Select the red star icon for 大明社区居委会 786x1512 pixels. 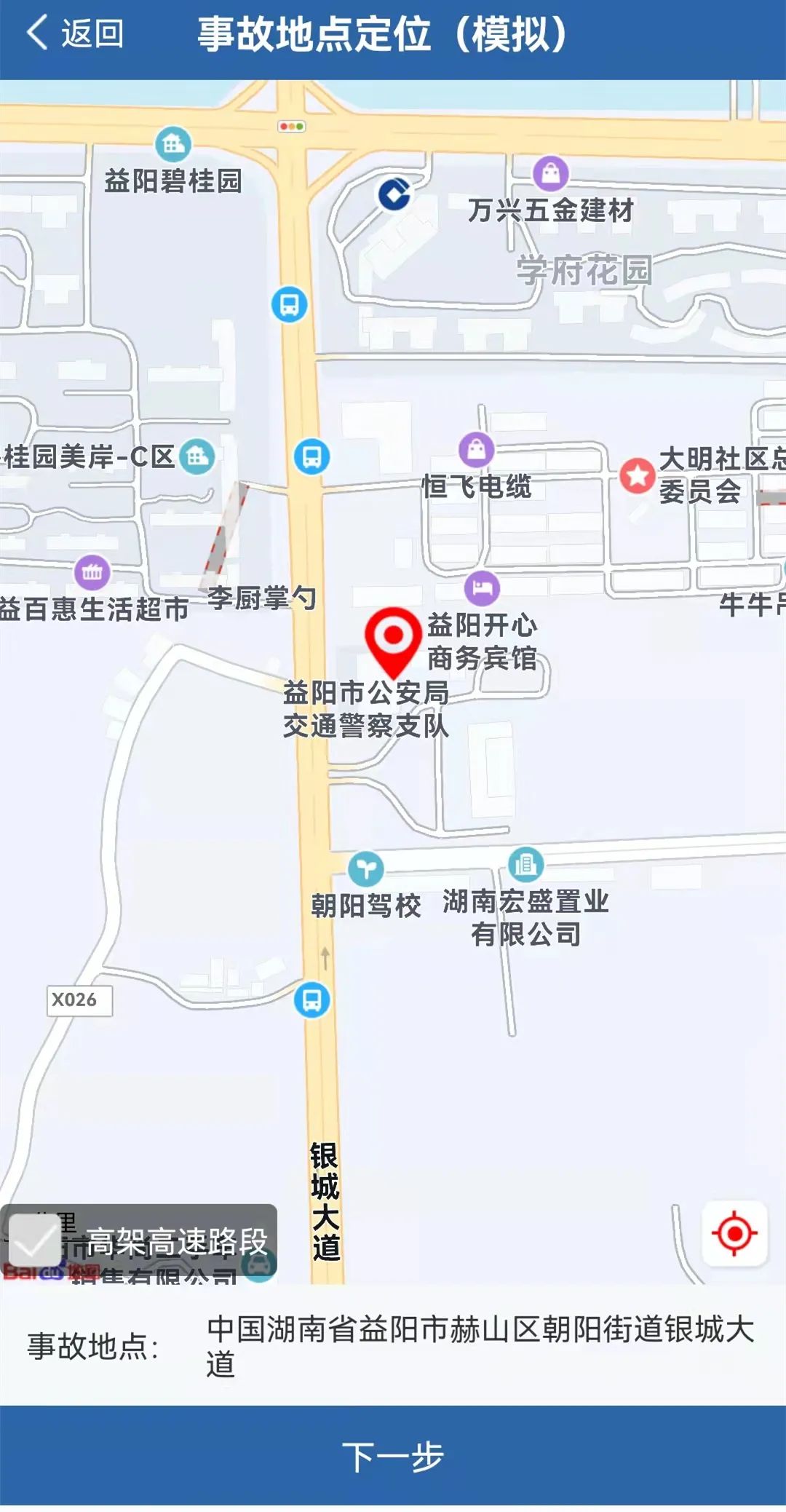(x=638, y=477)
